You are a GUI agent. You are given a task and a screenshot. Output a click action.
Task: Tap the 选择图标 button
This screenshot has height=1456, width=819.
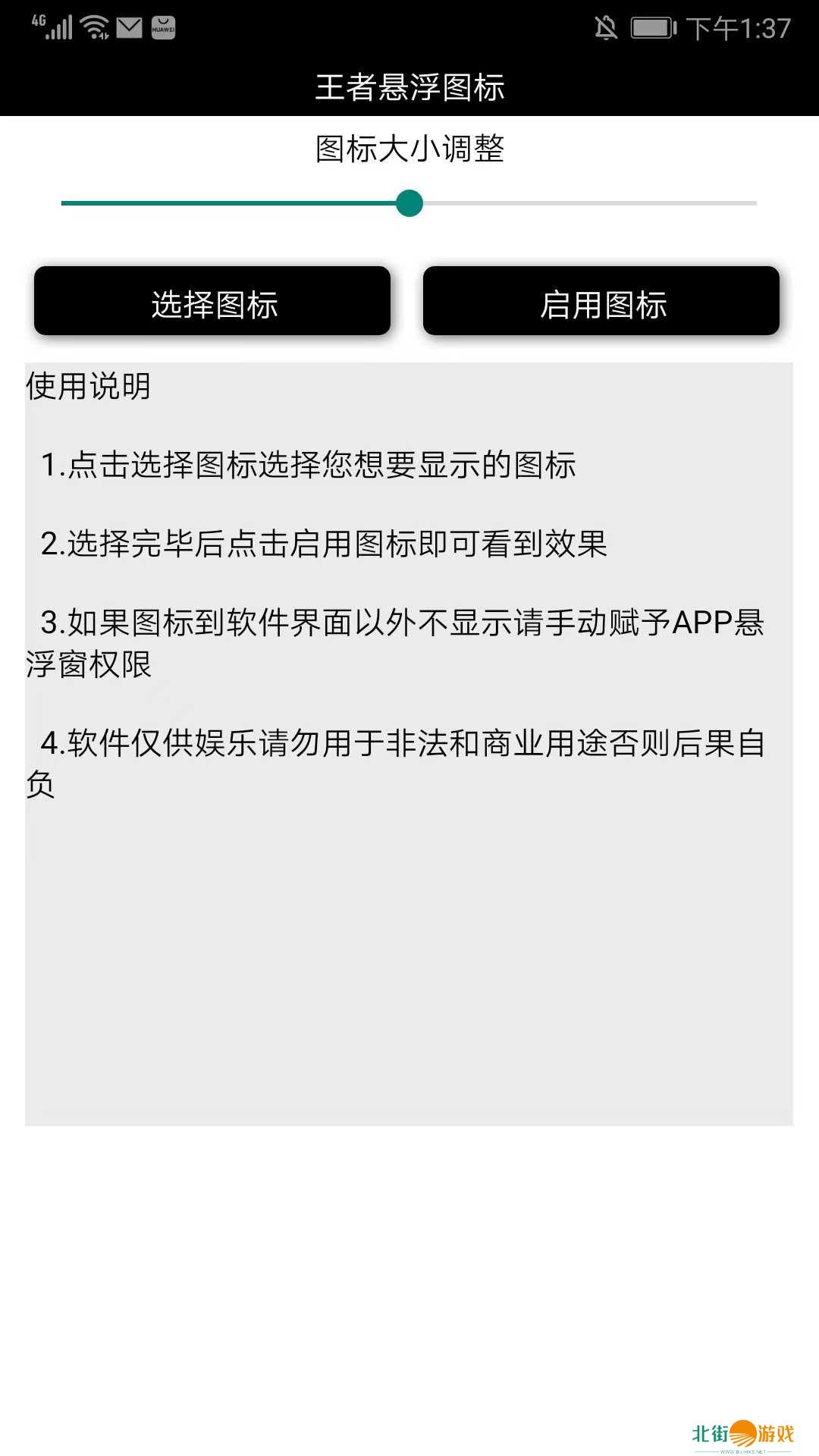212,301
